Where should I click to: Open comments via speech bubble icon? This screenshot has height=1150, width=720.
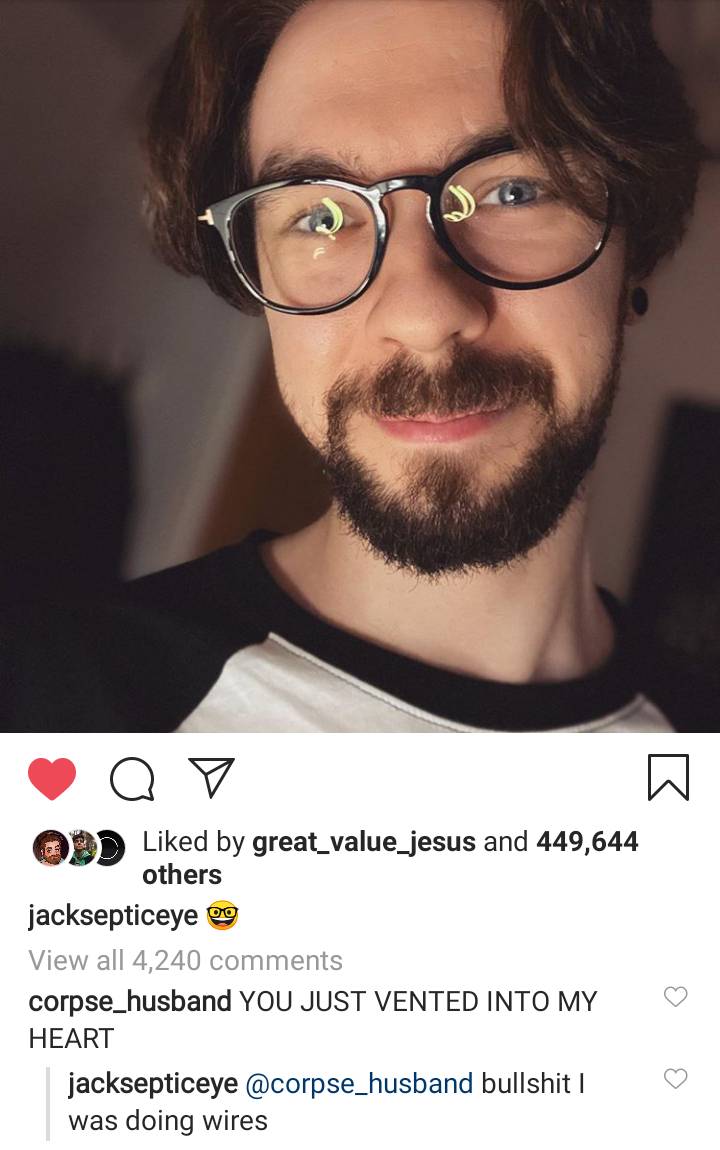[132, 779]
